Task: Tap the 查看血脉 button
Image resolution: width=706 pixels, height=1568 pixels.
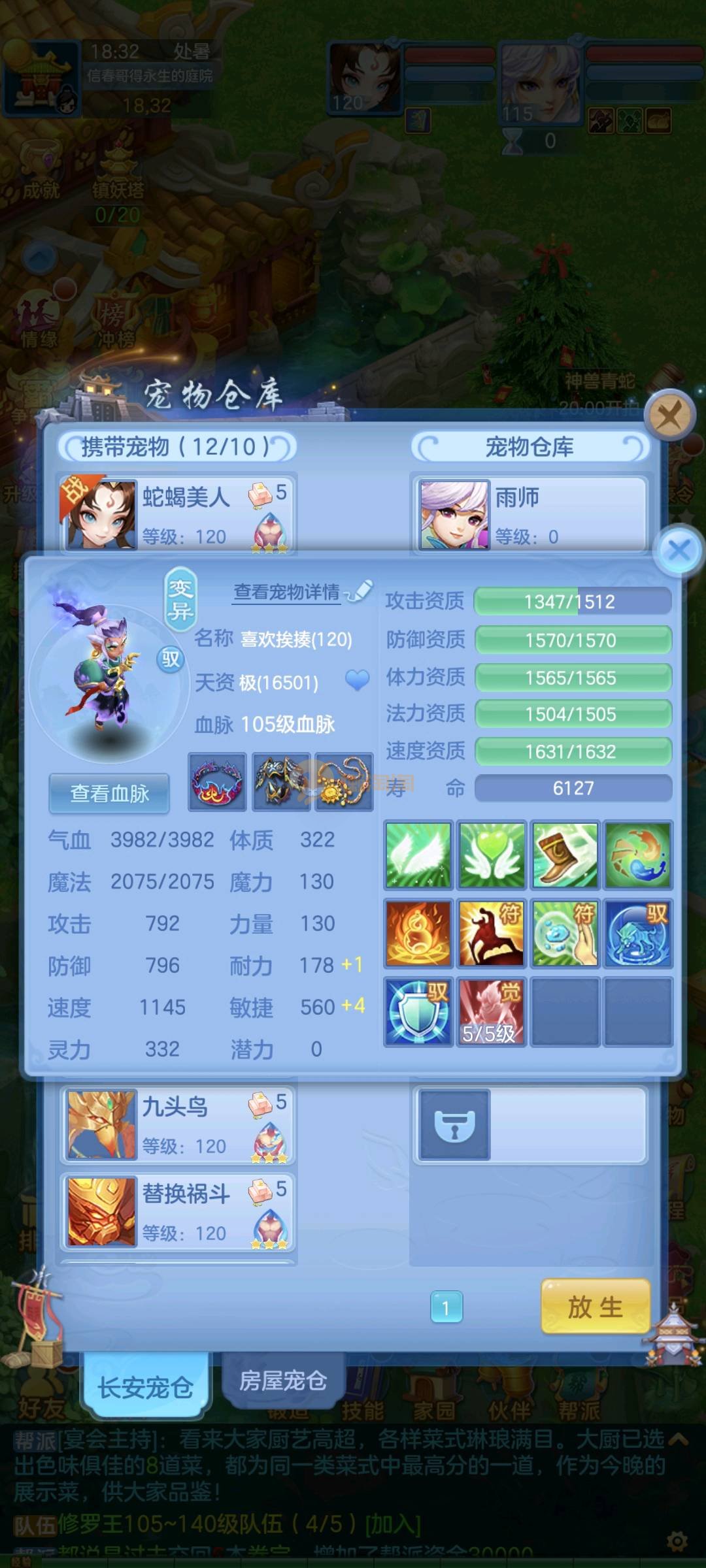Action: click(109, 793)
